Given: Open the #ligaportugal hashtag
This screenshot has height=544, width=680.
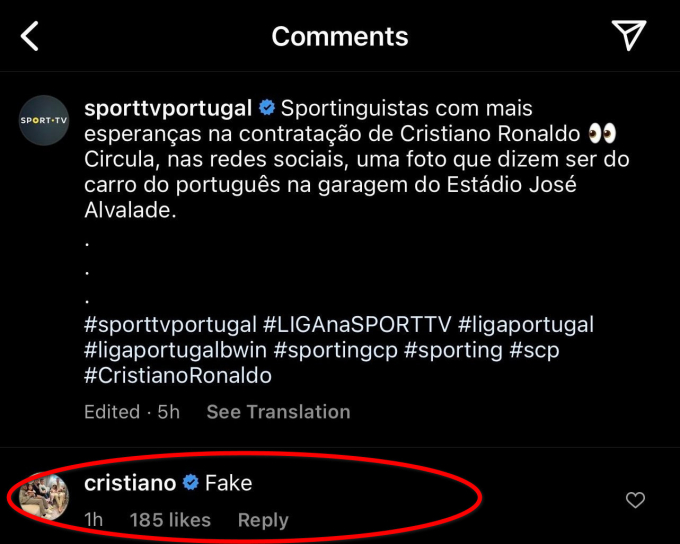Looking at the screenshot, I should (x=526, y=325).
